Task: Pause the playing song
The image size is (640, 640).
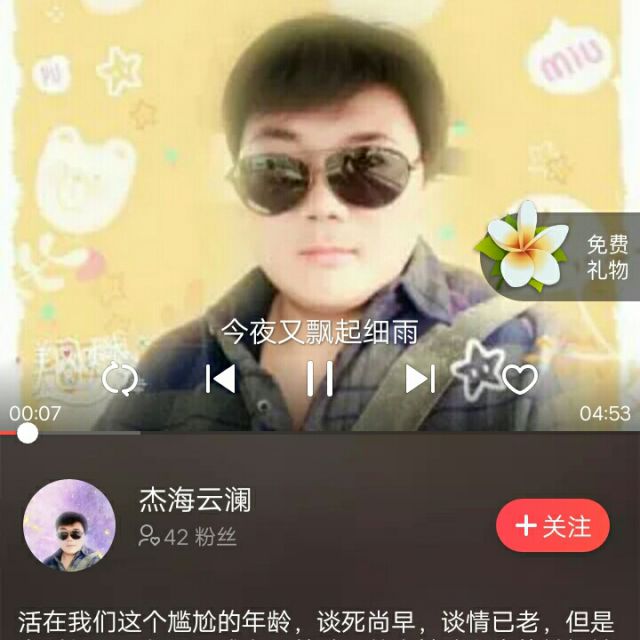Action: [320, 379]
